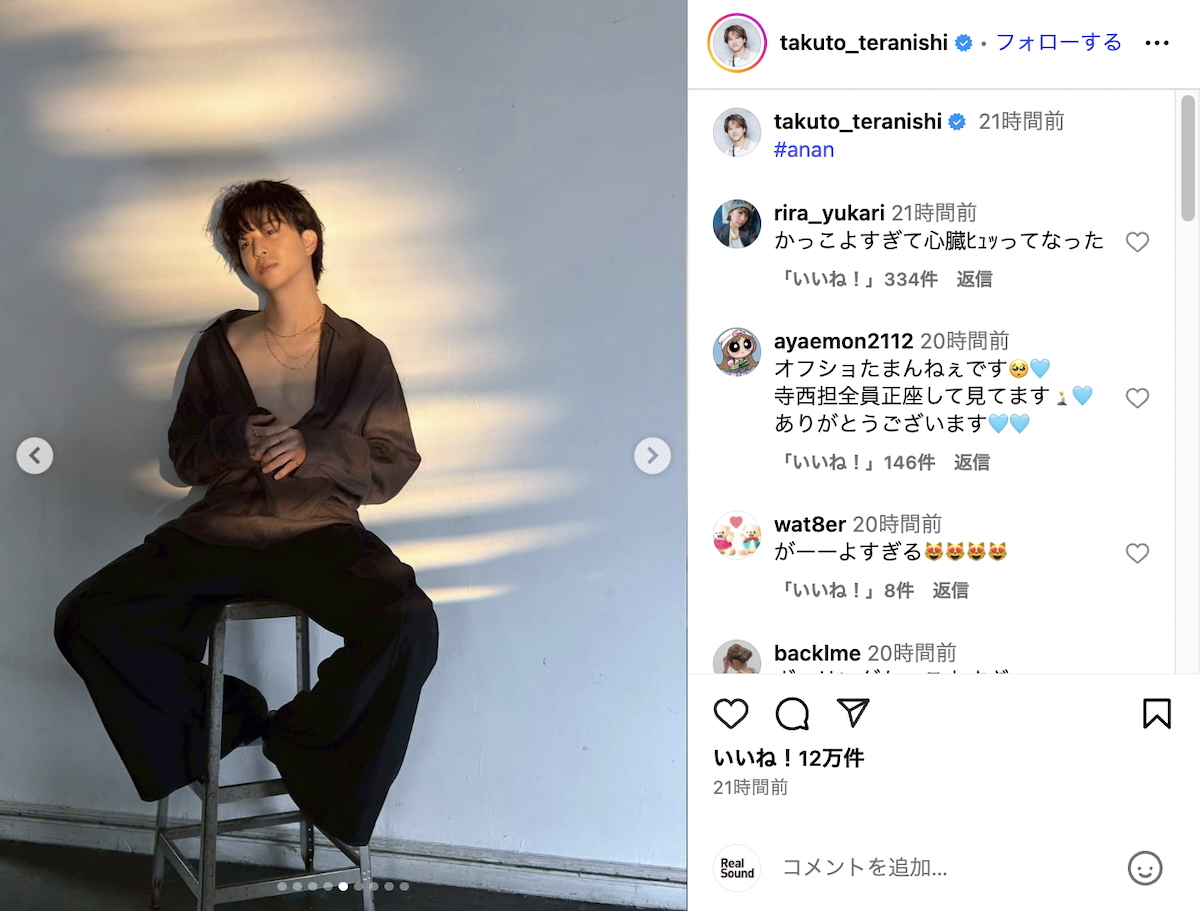Open the #anan hashtag link

coord(803,150)
